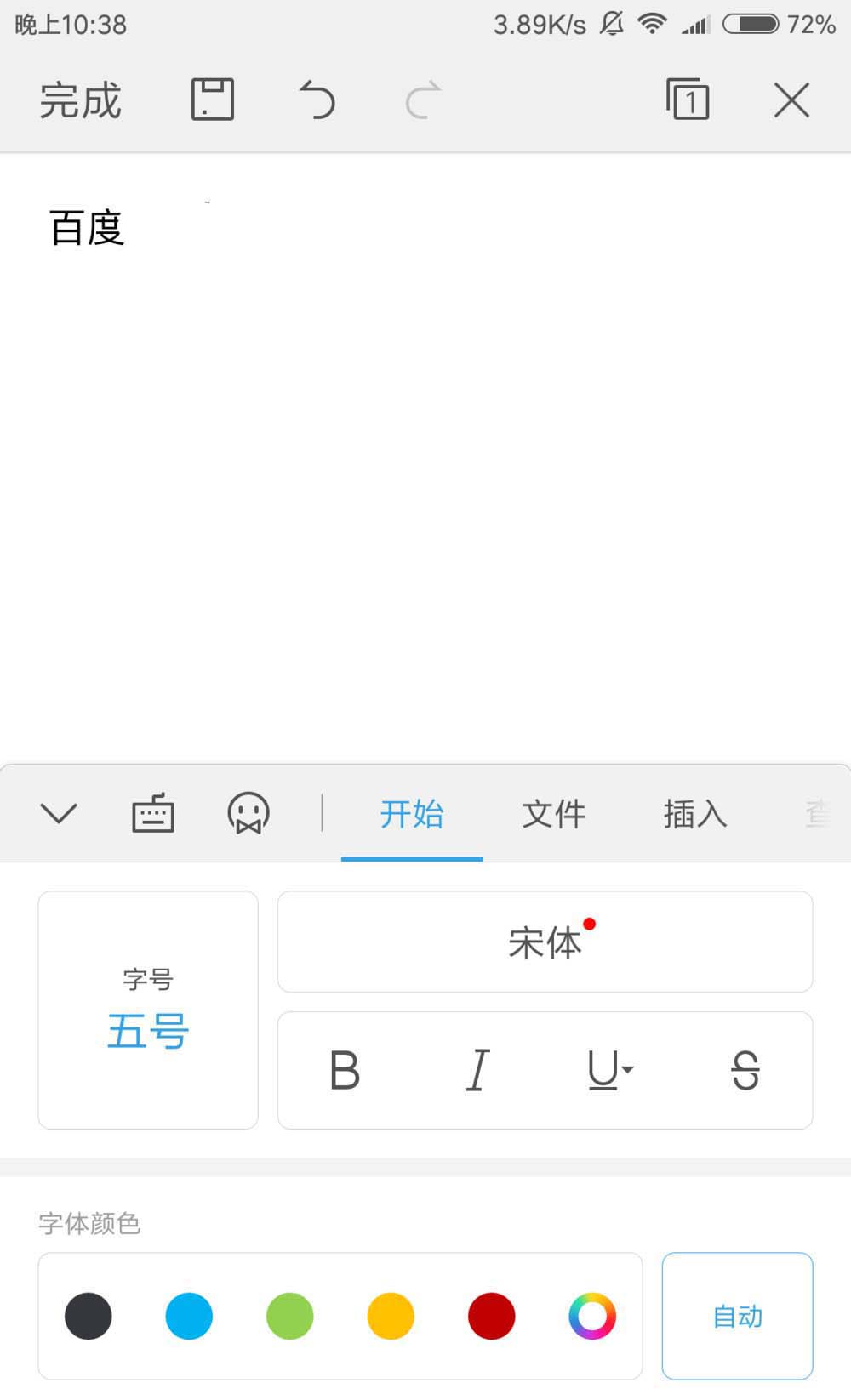Select the red font color swatch

coord(491,1316)
